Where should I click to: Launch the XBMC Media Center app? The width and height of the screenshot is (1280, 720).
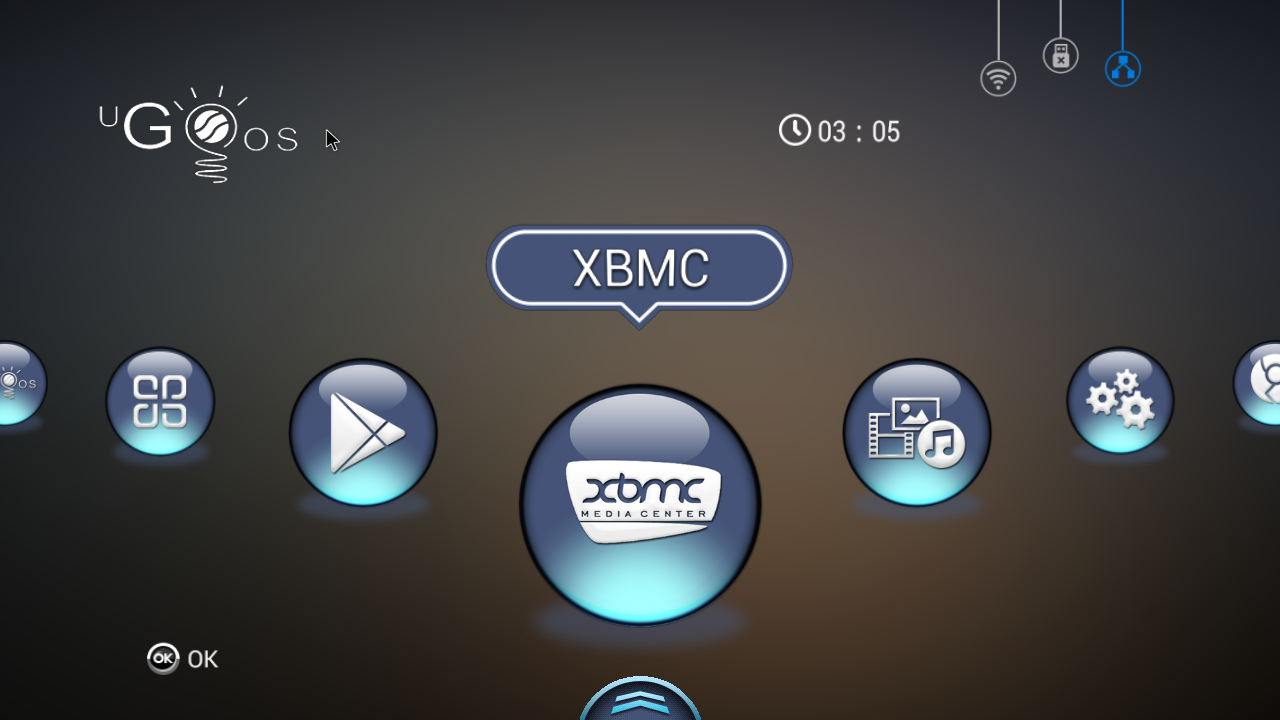pos(640,503)
